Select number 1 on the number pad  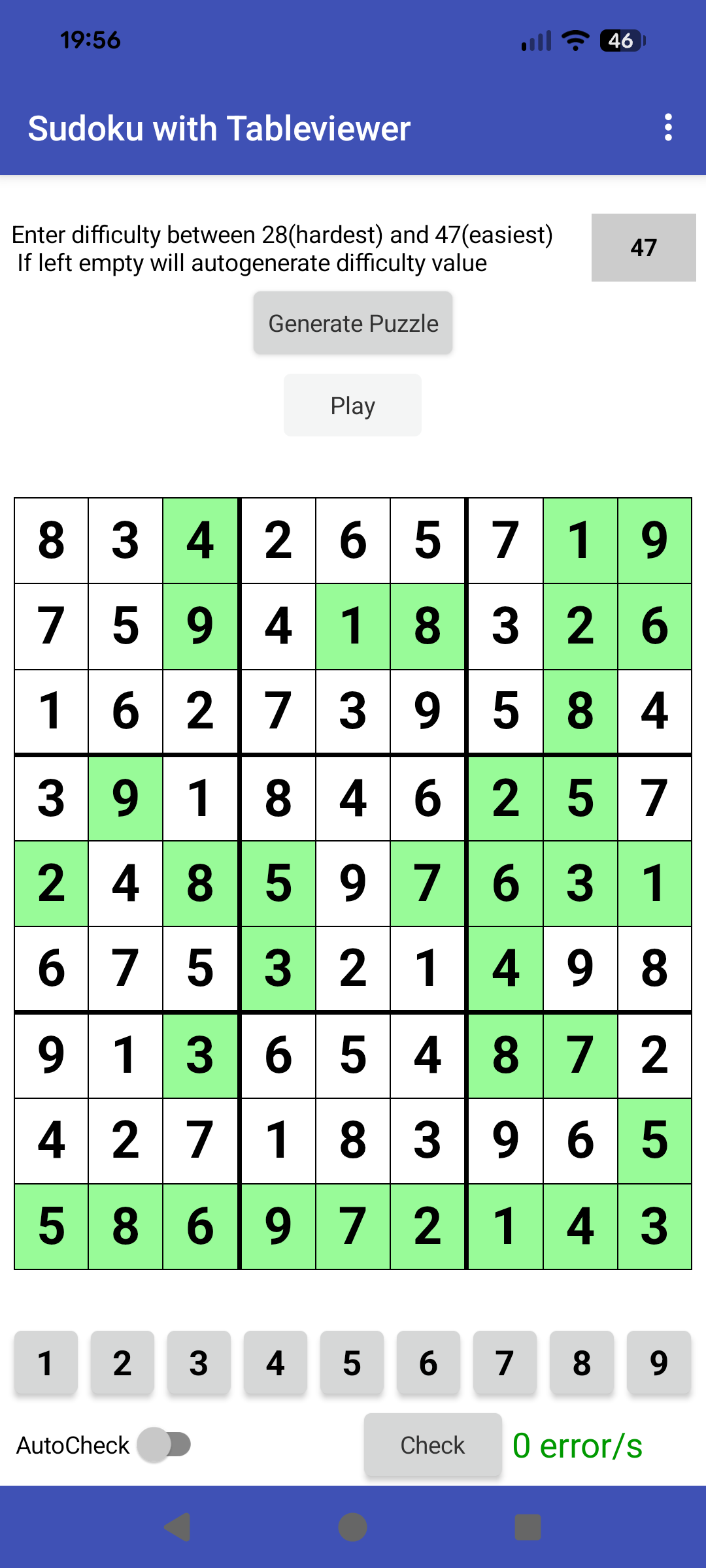click(x=46, y=1363)
